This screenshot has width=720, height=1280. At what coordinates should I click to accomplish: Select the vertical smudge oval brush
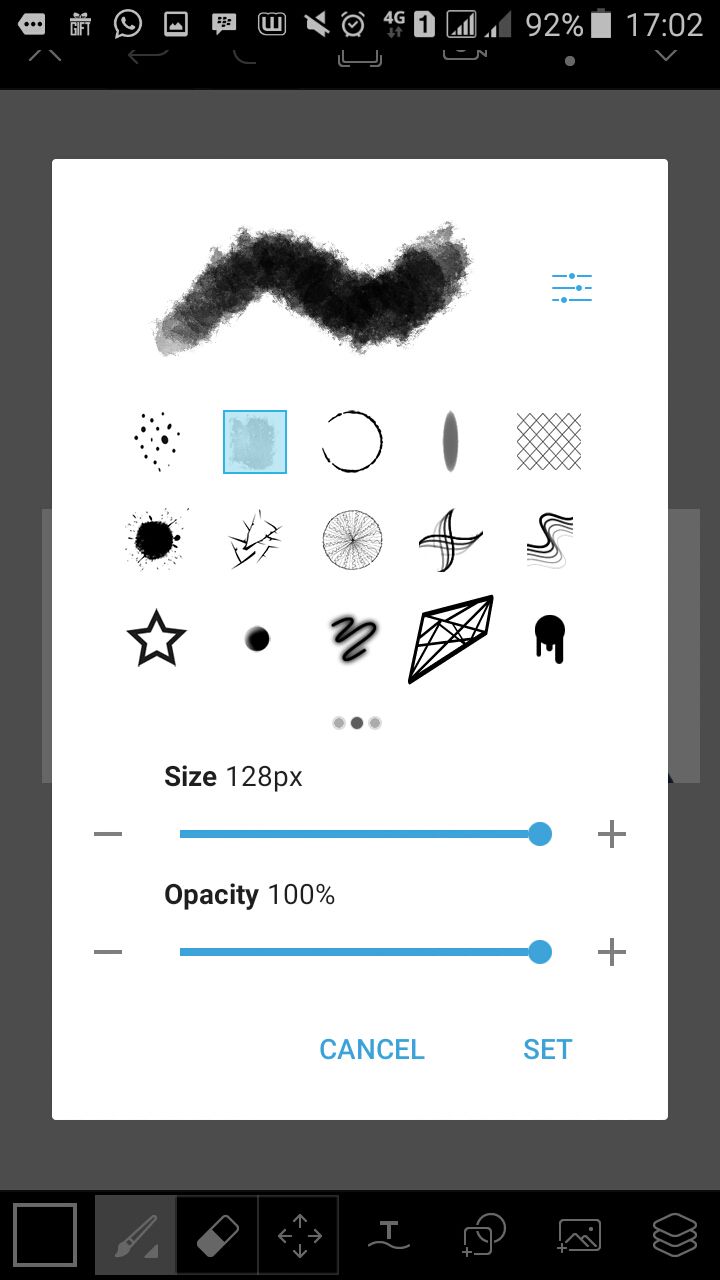click(451, 441)
